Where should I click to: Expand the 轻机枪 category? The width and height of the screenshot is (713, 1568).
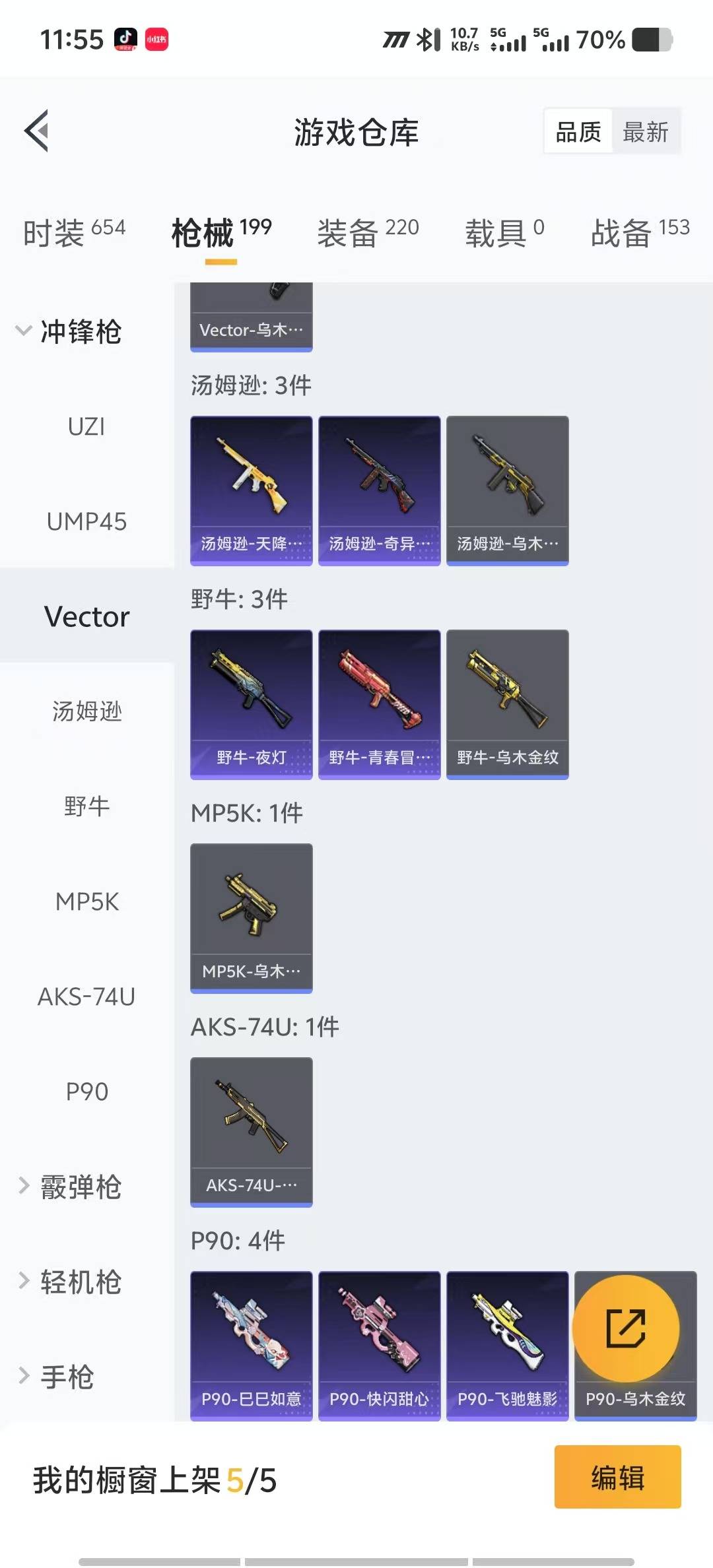[x=69, y=1282]
